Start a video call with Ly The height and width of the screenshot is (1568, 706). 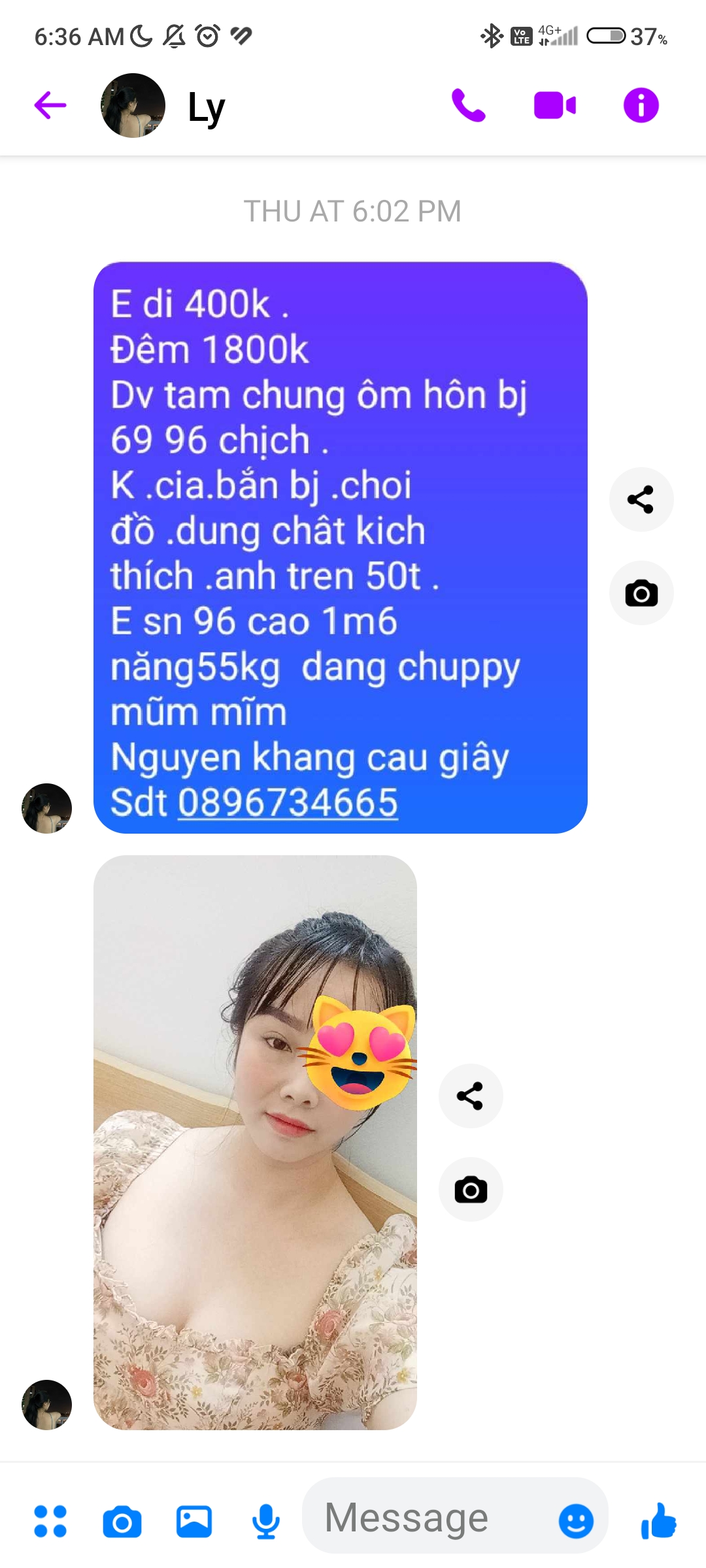554,105
